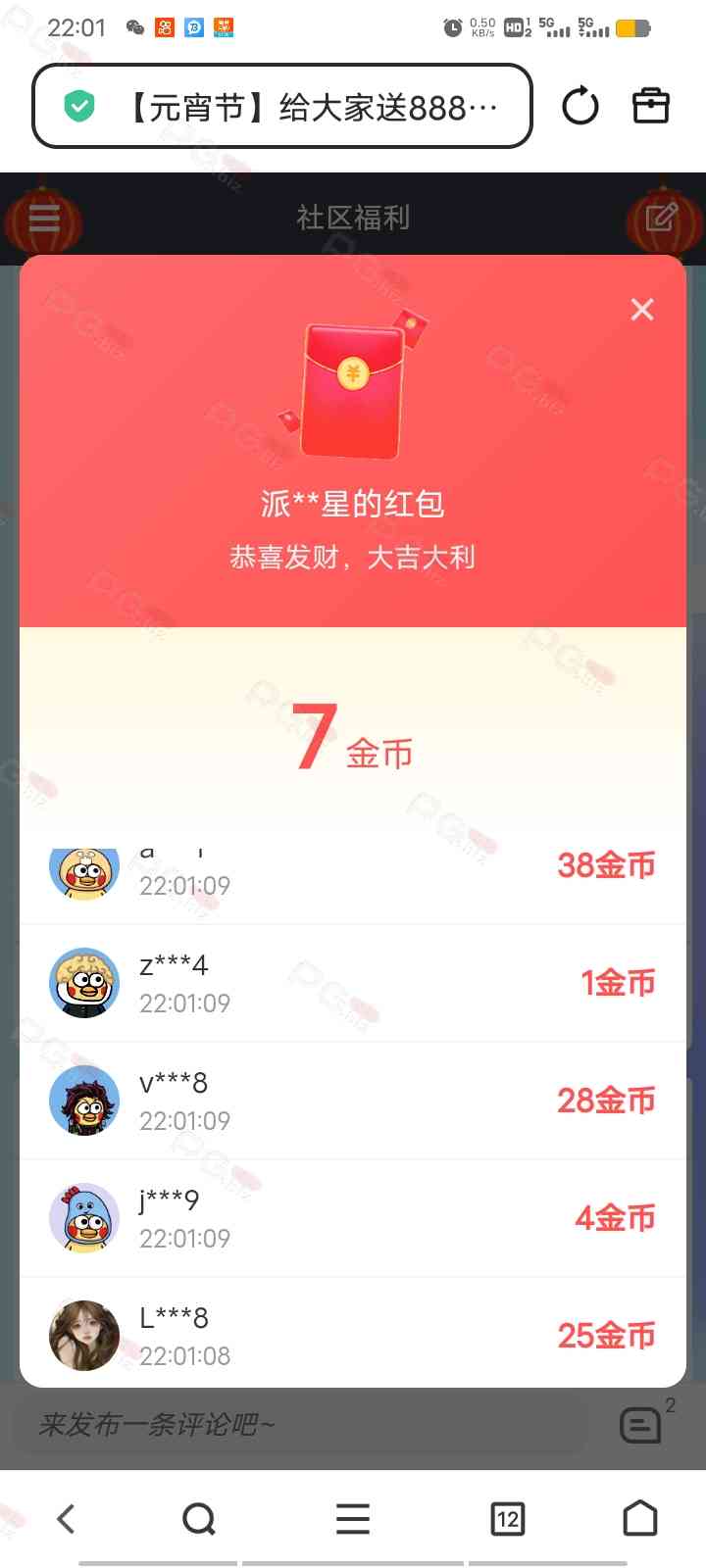
Task: Close the red envelope popup
Action: (642, 310)
